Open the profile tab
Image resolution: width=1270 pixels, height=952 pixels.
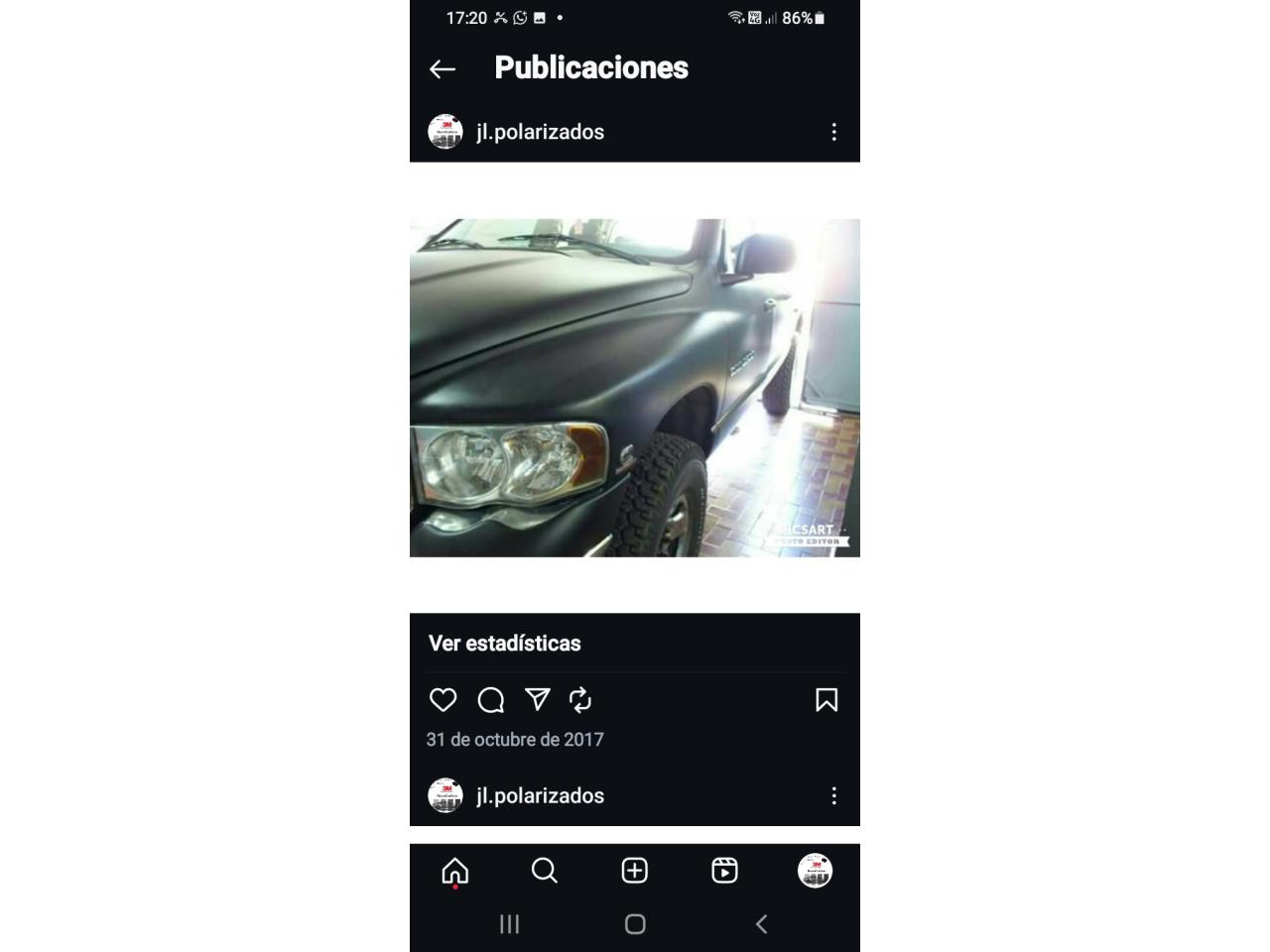815,871
